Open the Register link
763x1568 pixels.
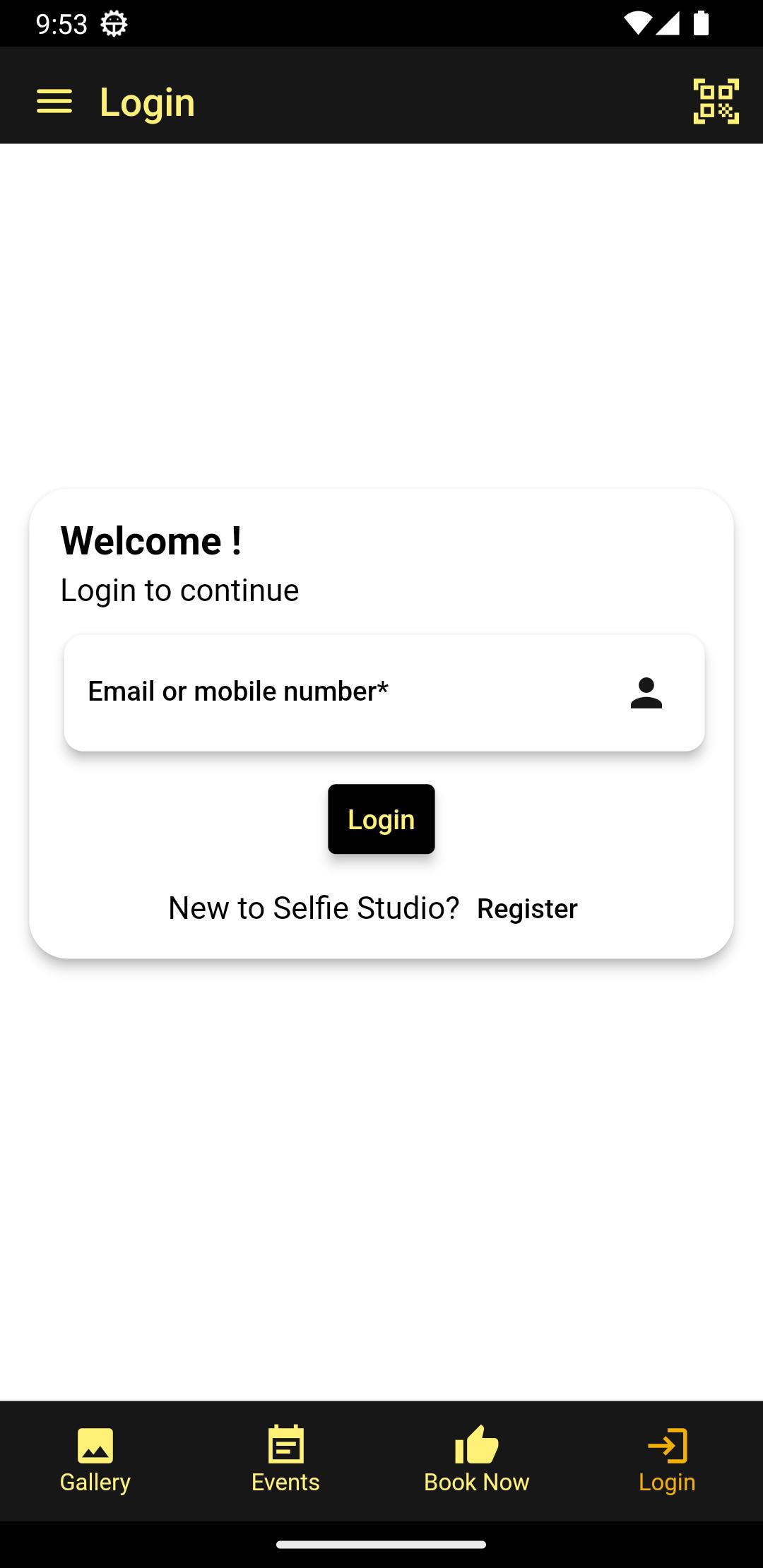[527, 908]
